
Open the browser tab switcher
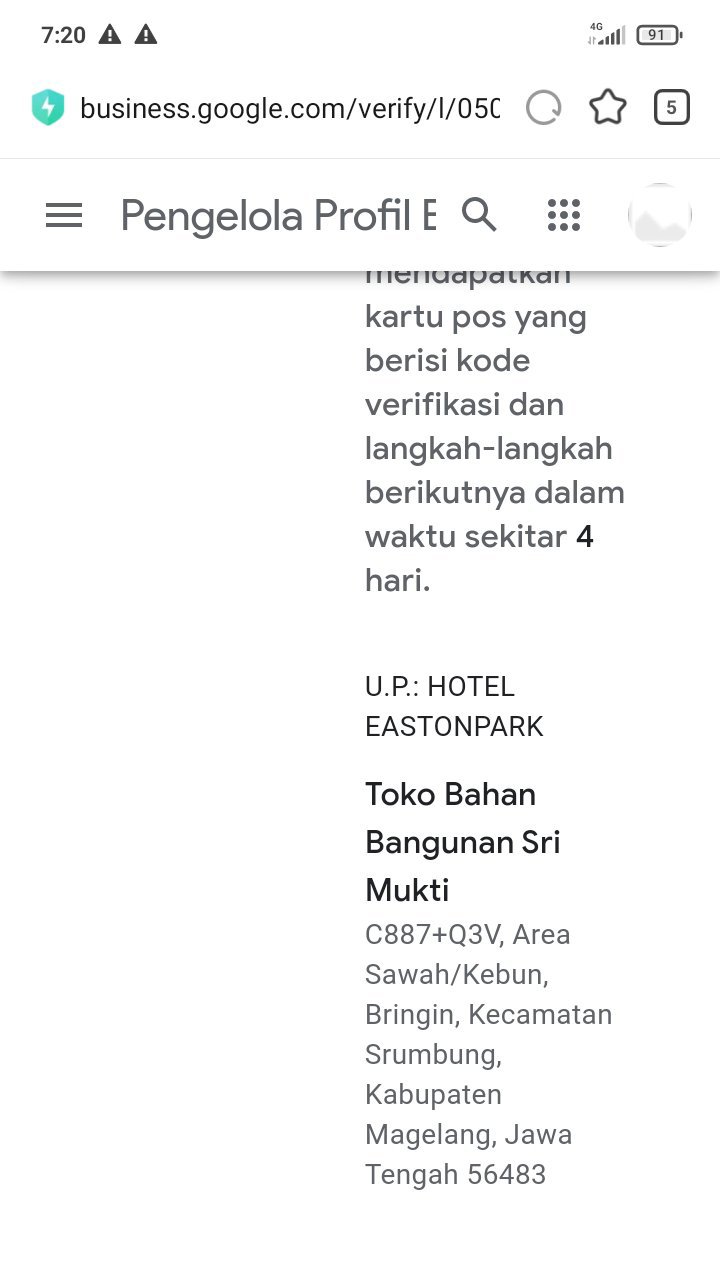[671, 108]
